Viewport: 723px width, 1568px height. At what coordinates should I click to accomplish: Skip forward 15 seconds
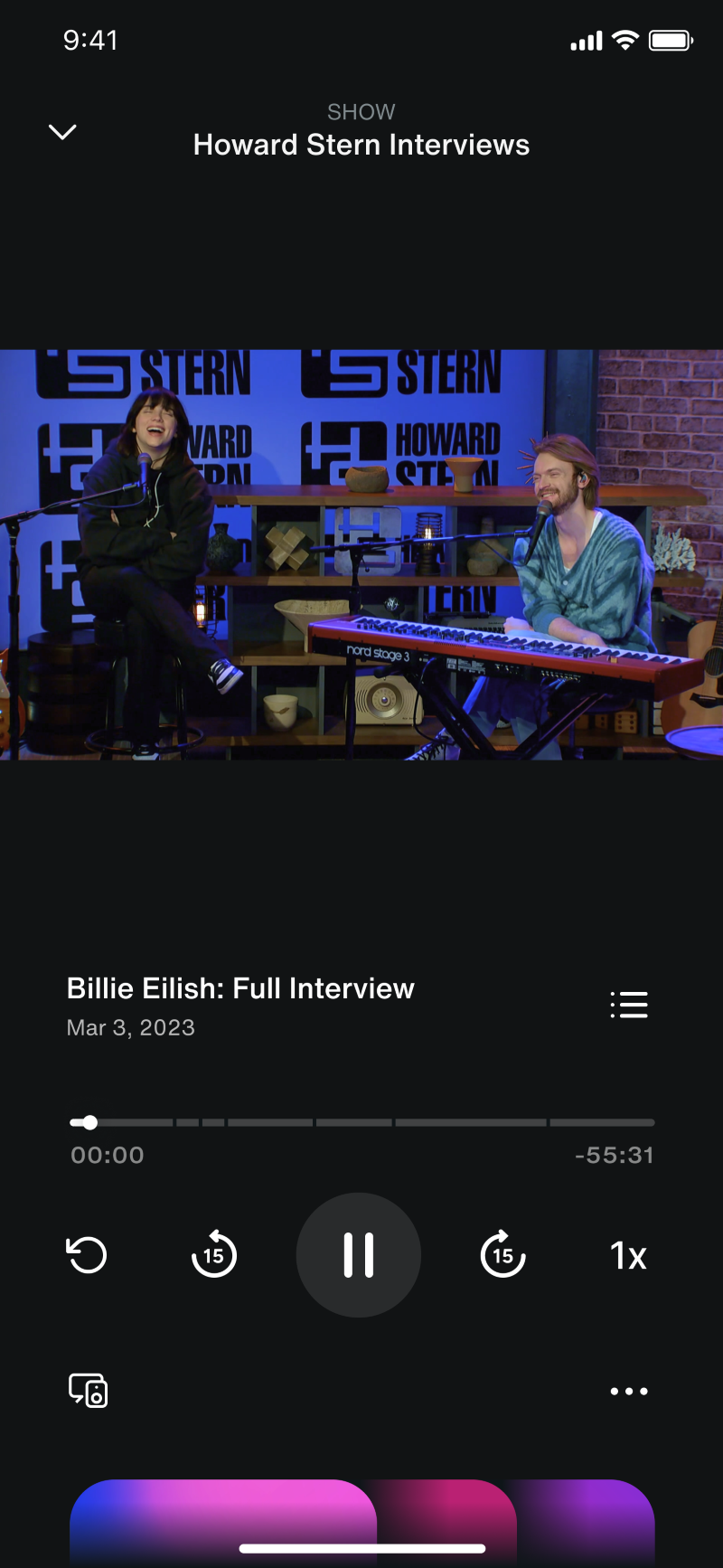(x=502, y=1254)
